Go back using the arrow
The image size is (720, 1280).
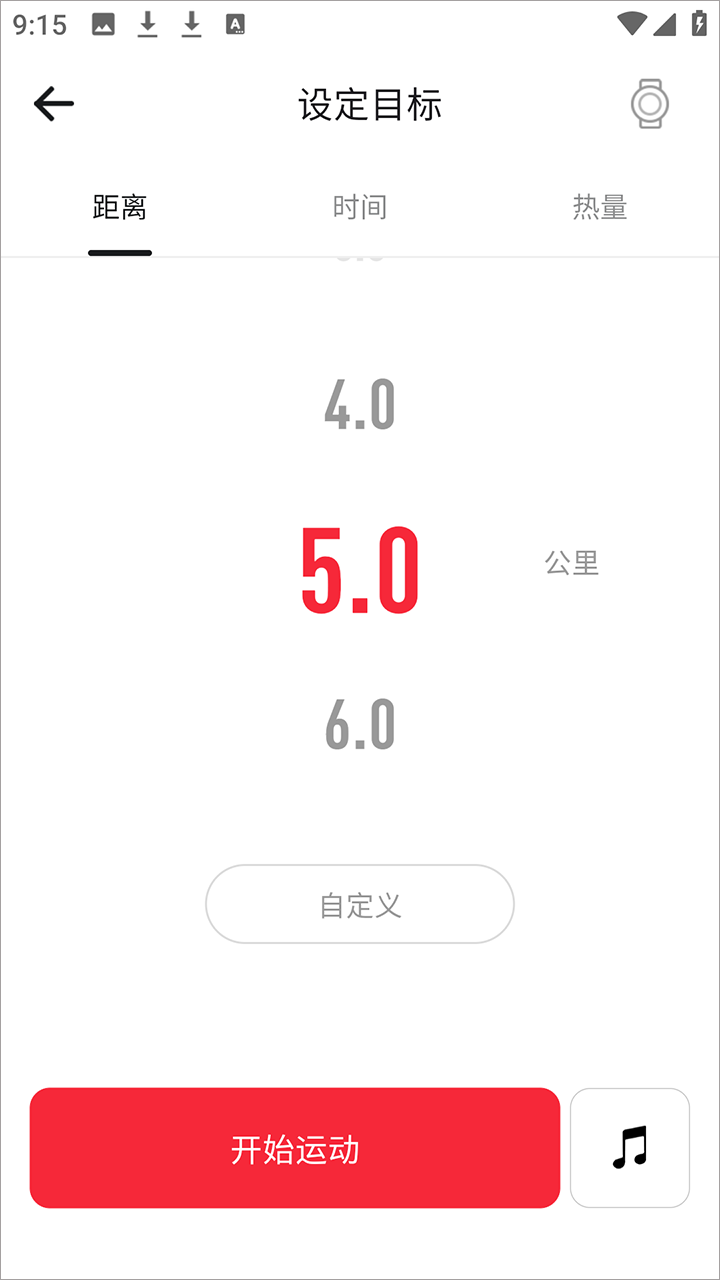pyautogui.click(x=54, y=103)
